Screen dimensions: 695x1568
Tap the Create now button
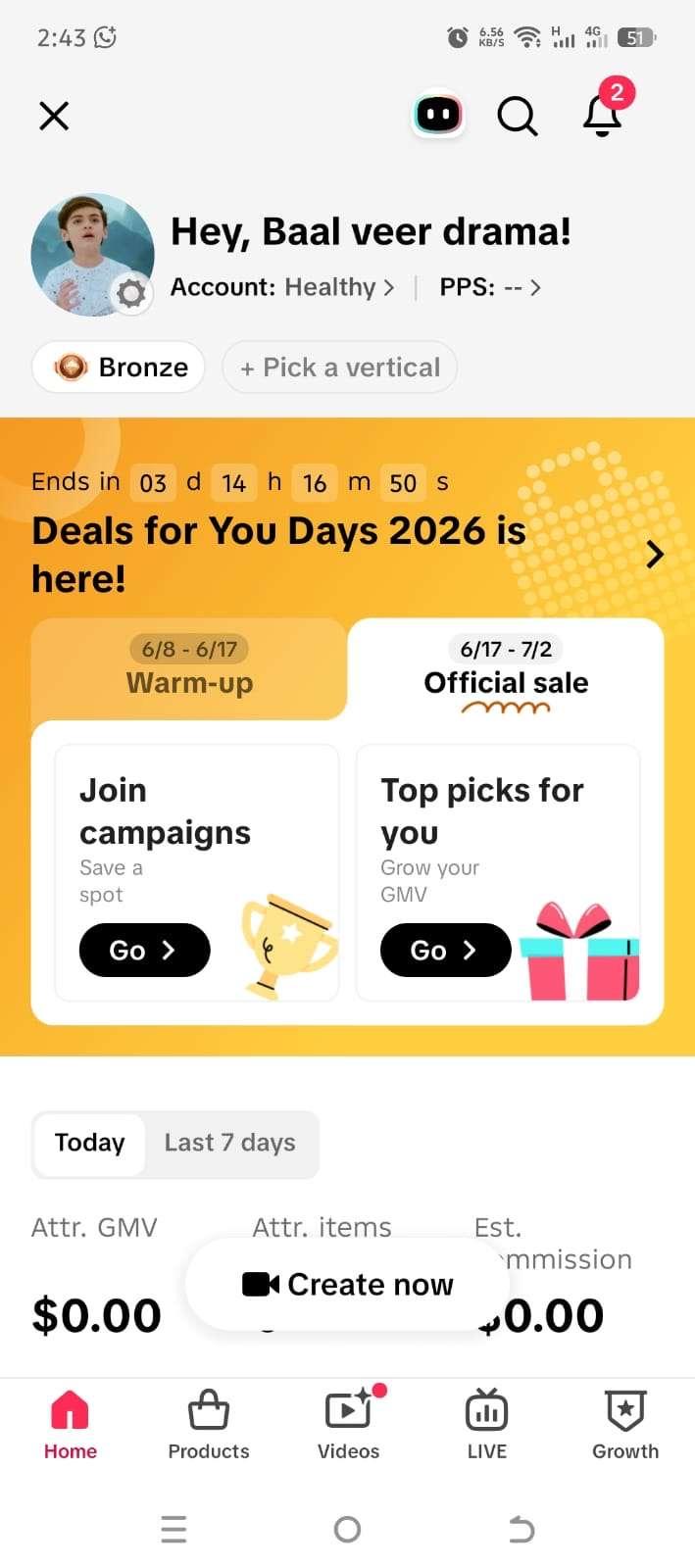pyautogui.click(x=348, y=1285)
